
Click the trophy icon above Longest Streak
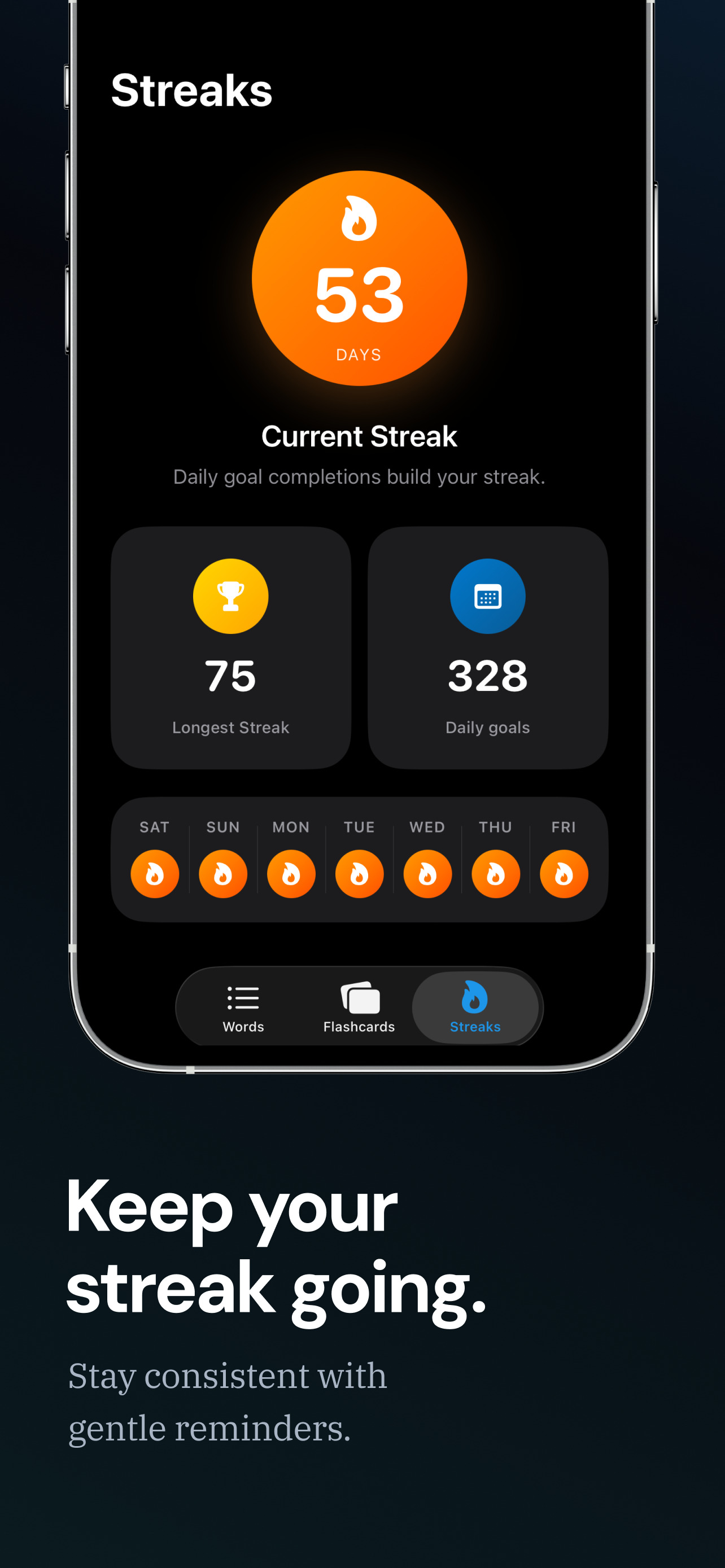click(x=231, y=596)
